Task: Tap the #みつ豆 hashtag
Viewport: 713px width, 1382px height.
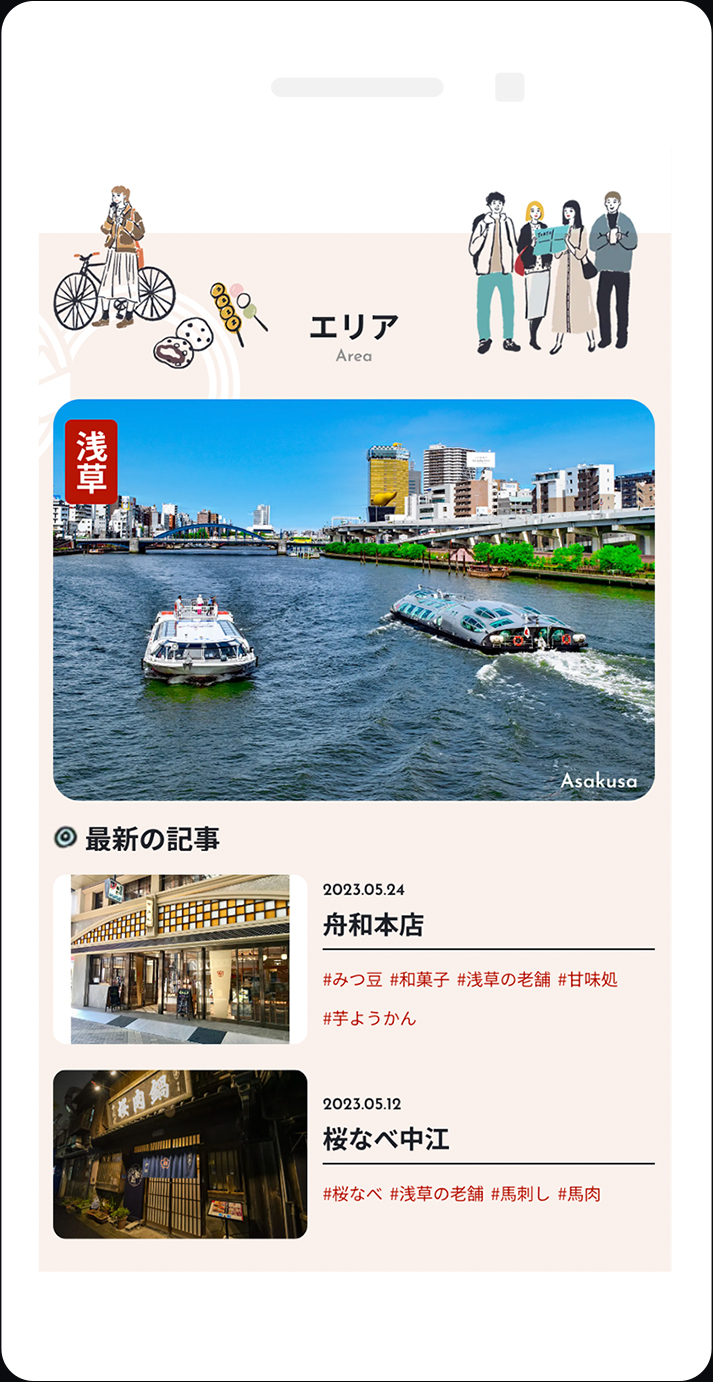Action: click(x=352, y=979)
